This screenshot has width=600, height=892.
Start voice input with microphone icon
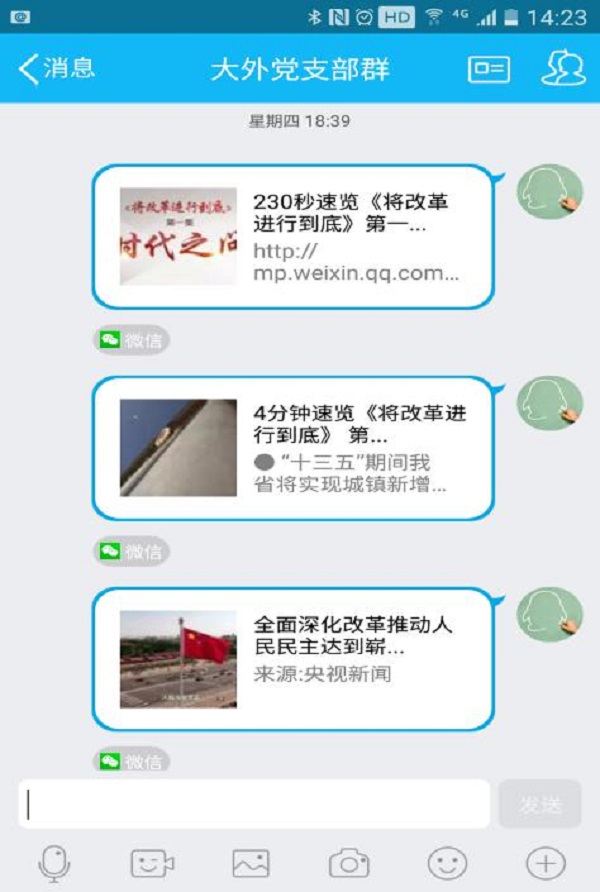pyautogui.click(x=54, y=863)
